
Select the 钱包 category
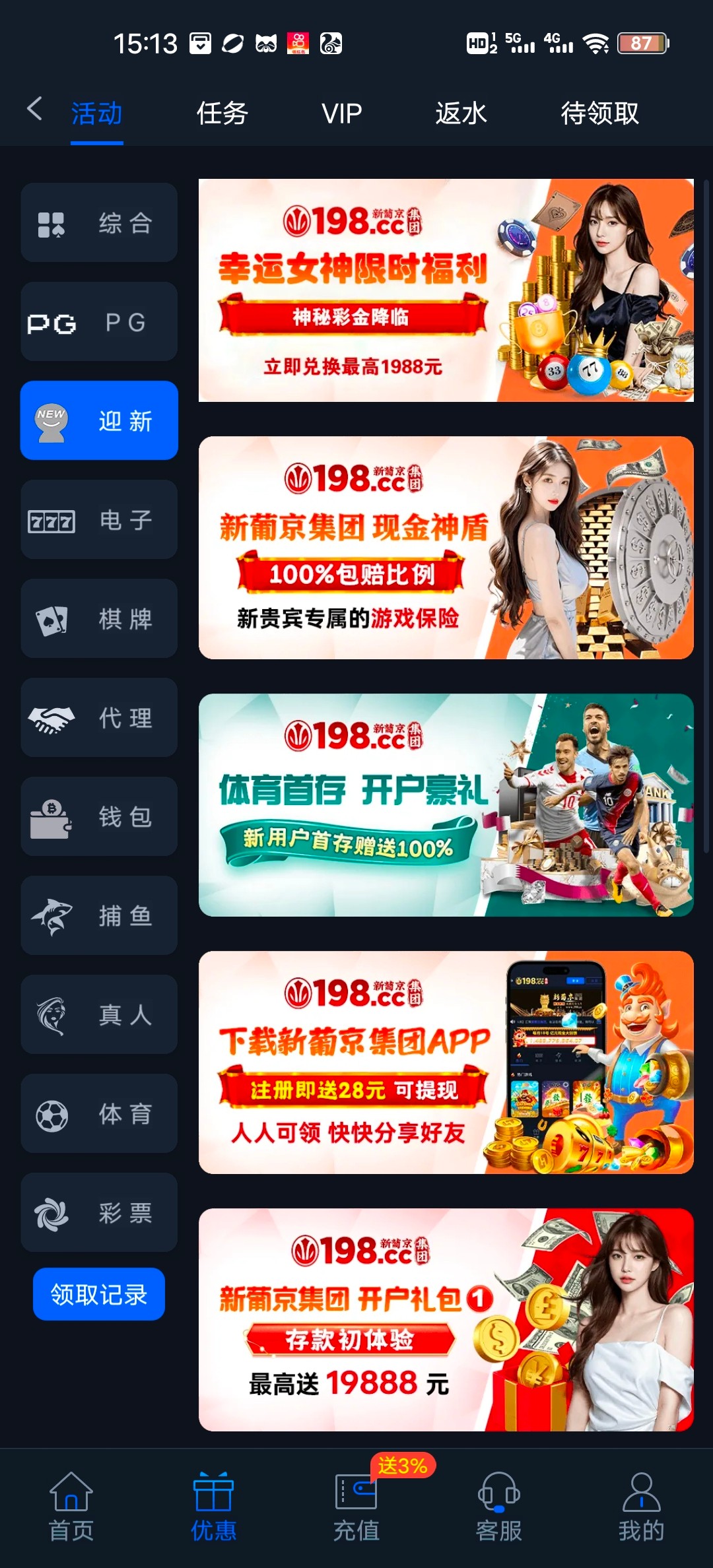[99, 817]
